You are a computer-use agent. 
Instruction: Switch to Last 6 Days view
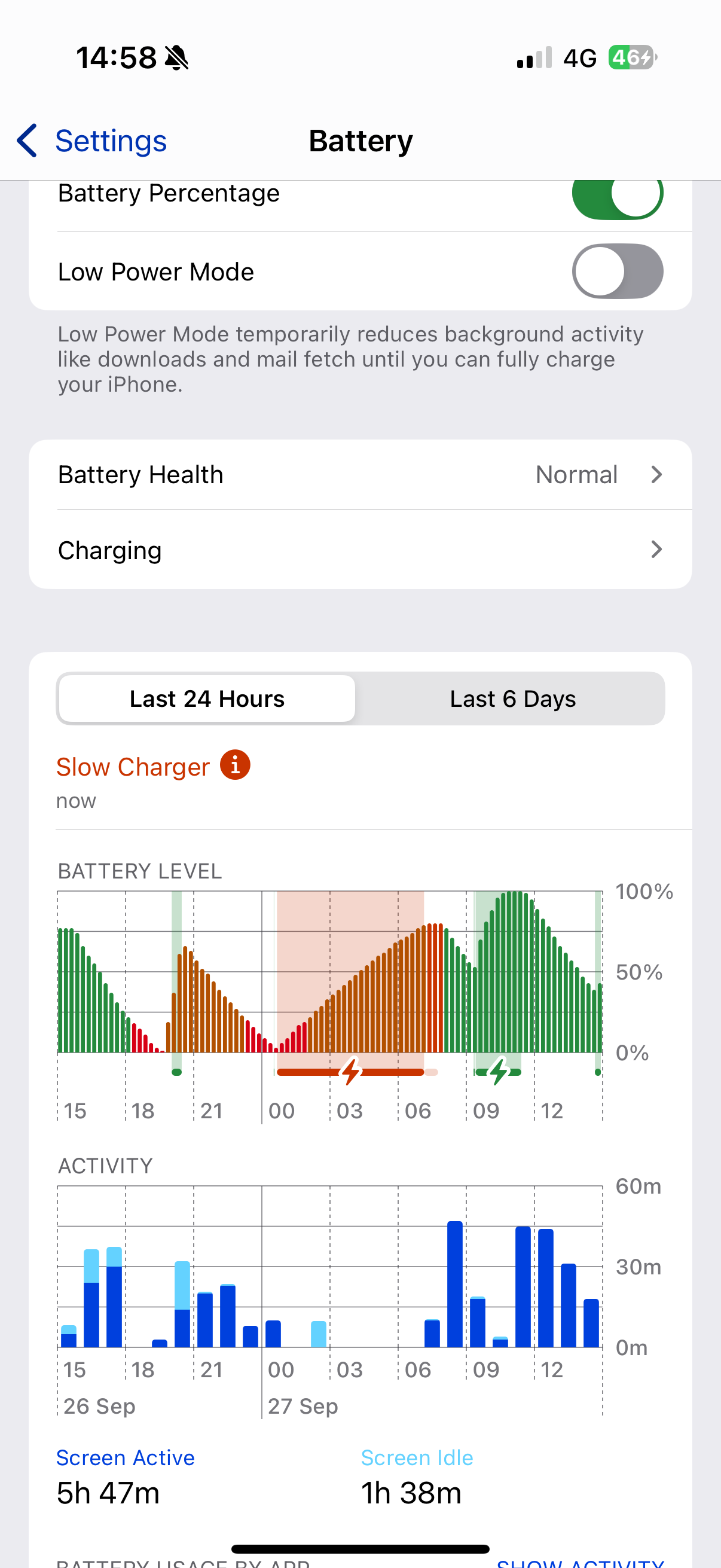pos(512,698)
